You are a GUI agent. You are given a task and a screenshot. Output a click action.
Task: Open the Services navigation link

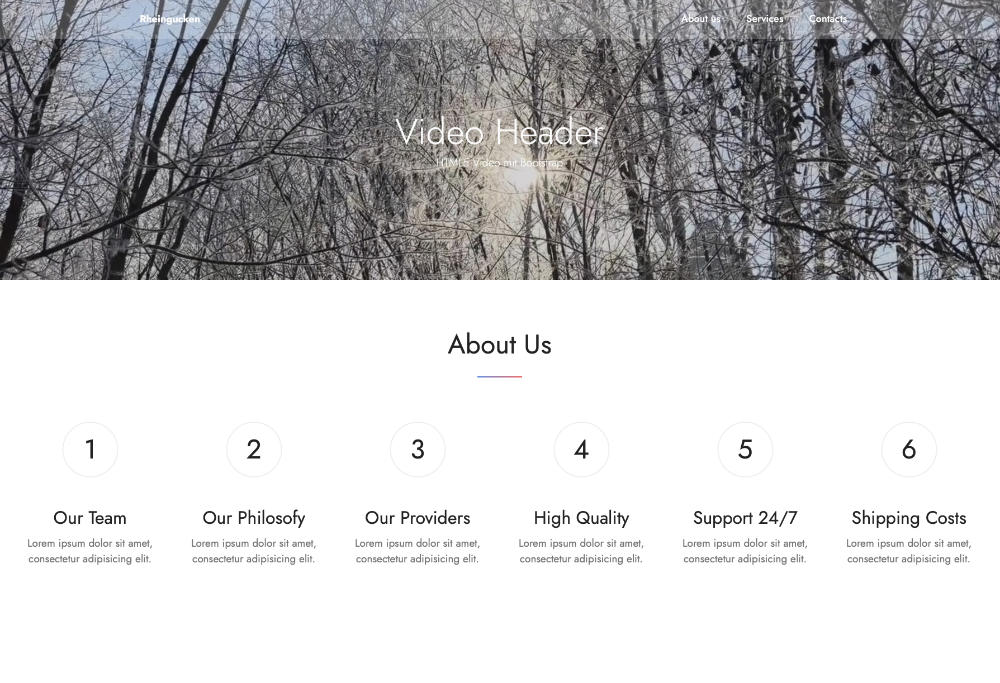764,19
